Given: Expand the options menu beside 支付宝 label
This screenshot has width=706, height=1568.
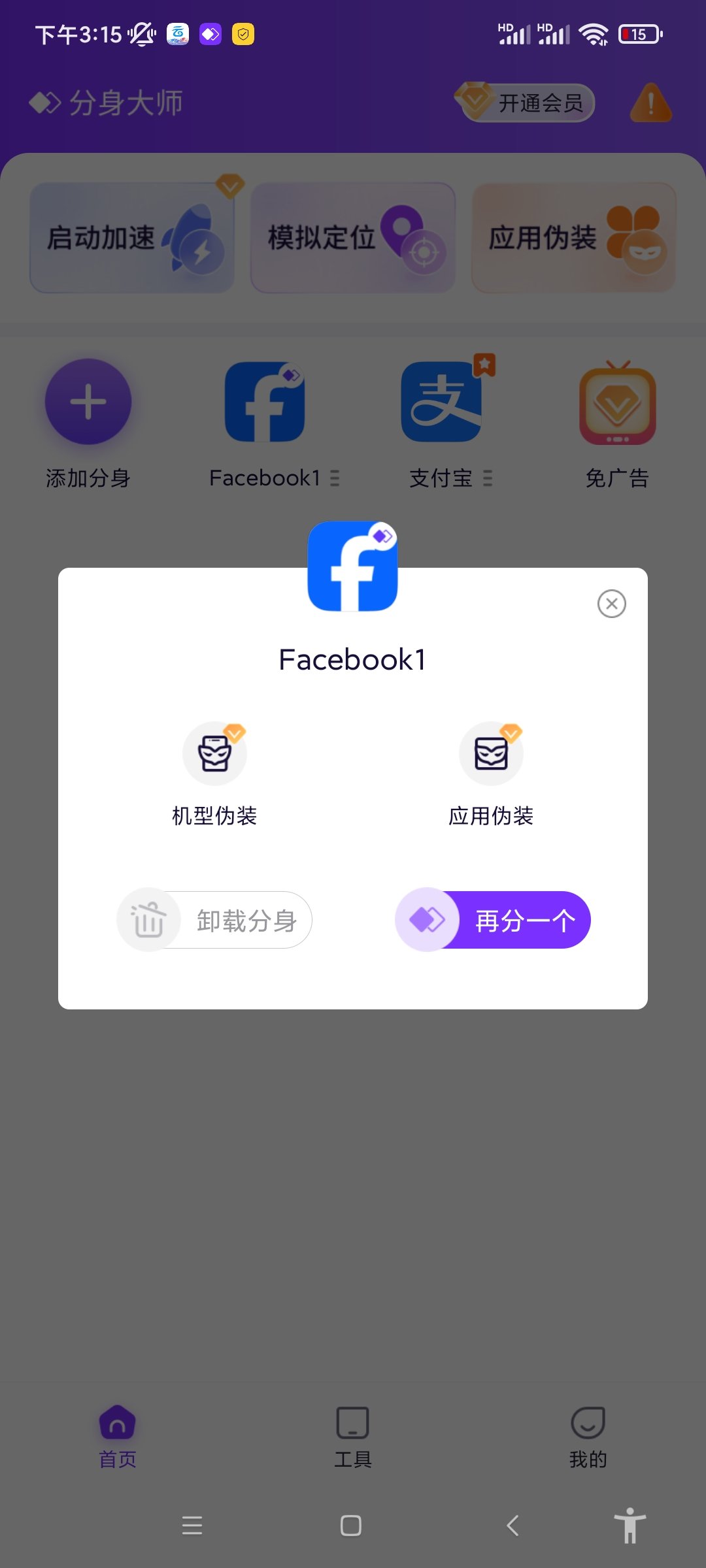Looking at the screenshot, I should point(487,478).
